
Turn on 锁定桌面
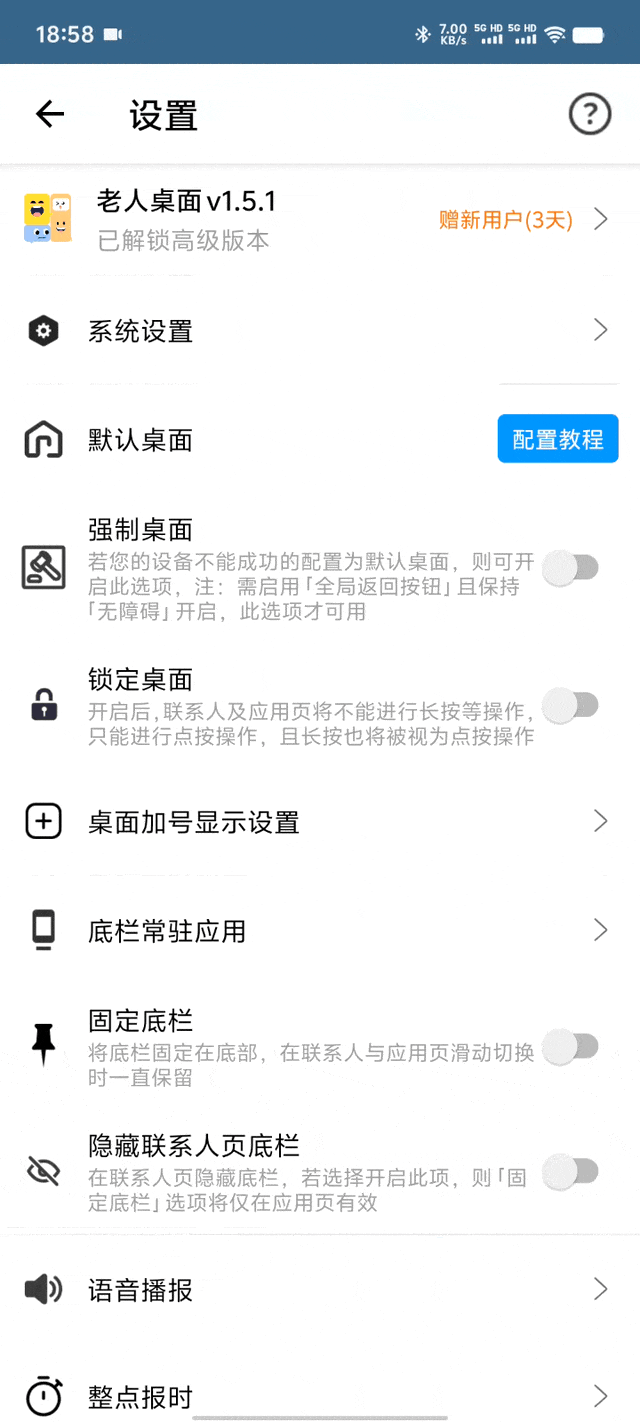pyautogui.click(x=570, y=706)
